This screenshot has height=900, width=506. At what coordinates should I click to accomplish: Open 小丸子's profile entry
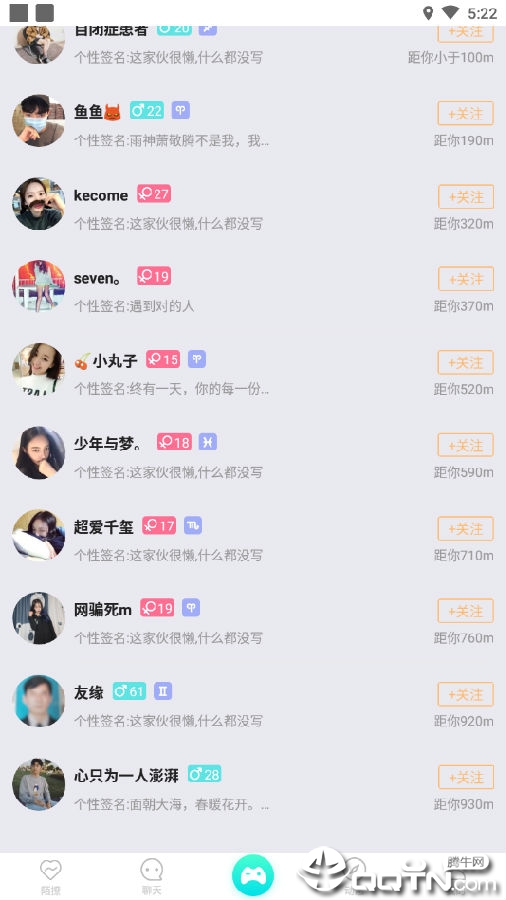coord(253,370)
